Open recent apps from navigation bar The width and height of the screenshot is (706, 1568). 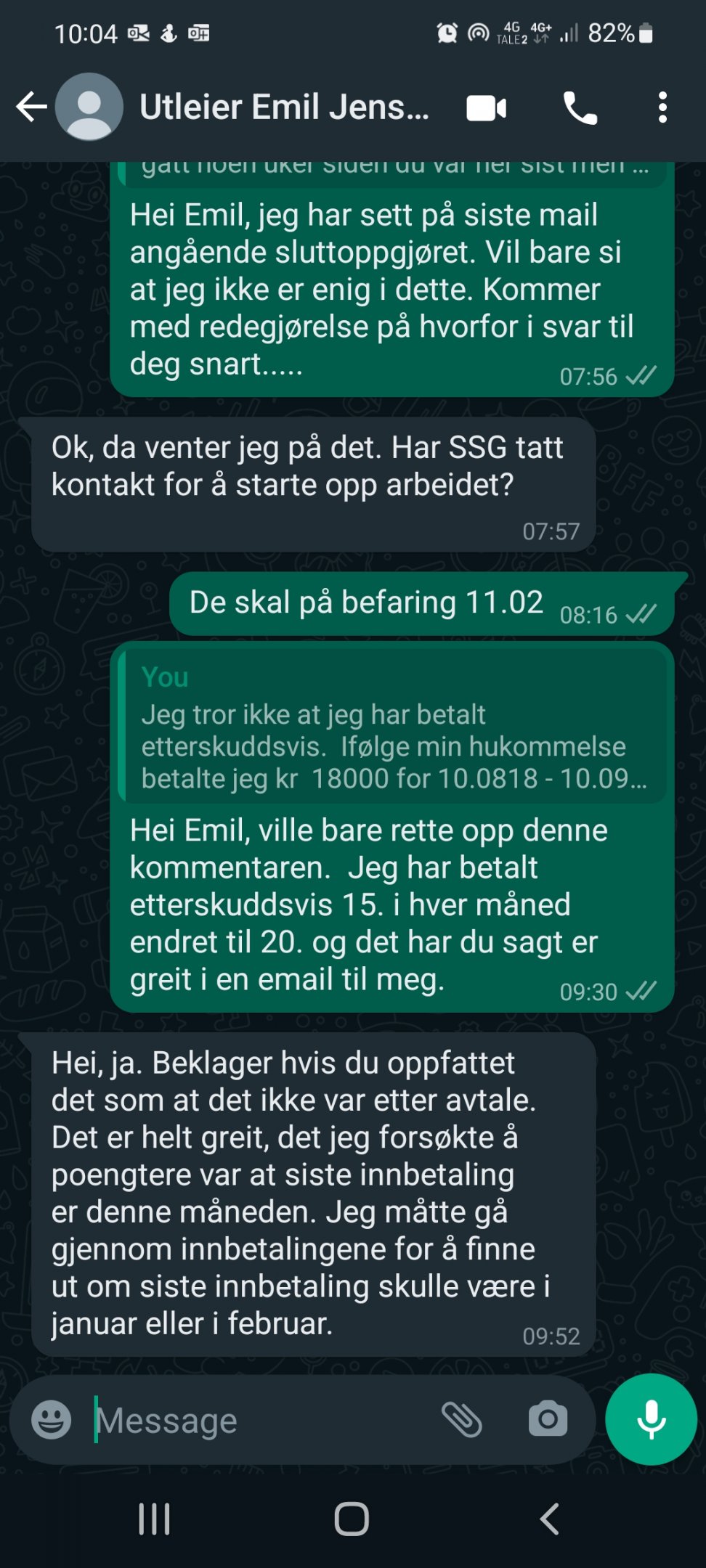tap(155, 1519)
